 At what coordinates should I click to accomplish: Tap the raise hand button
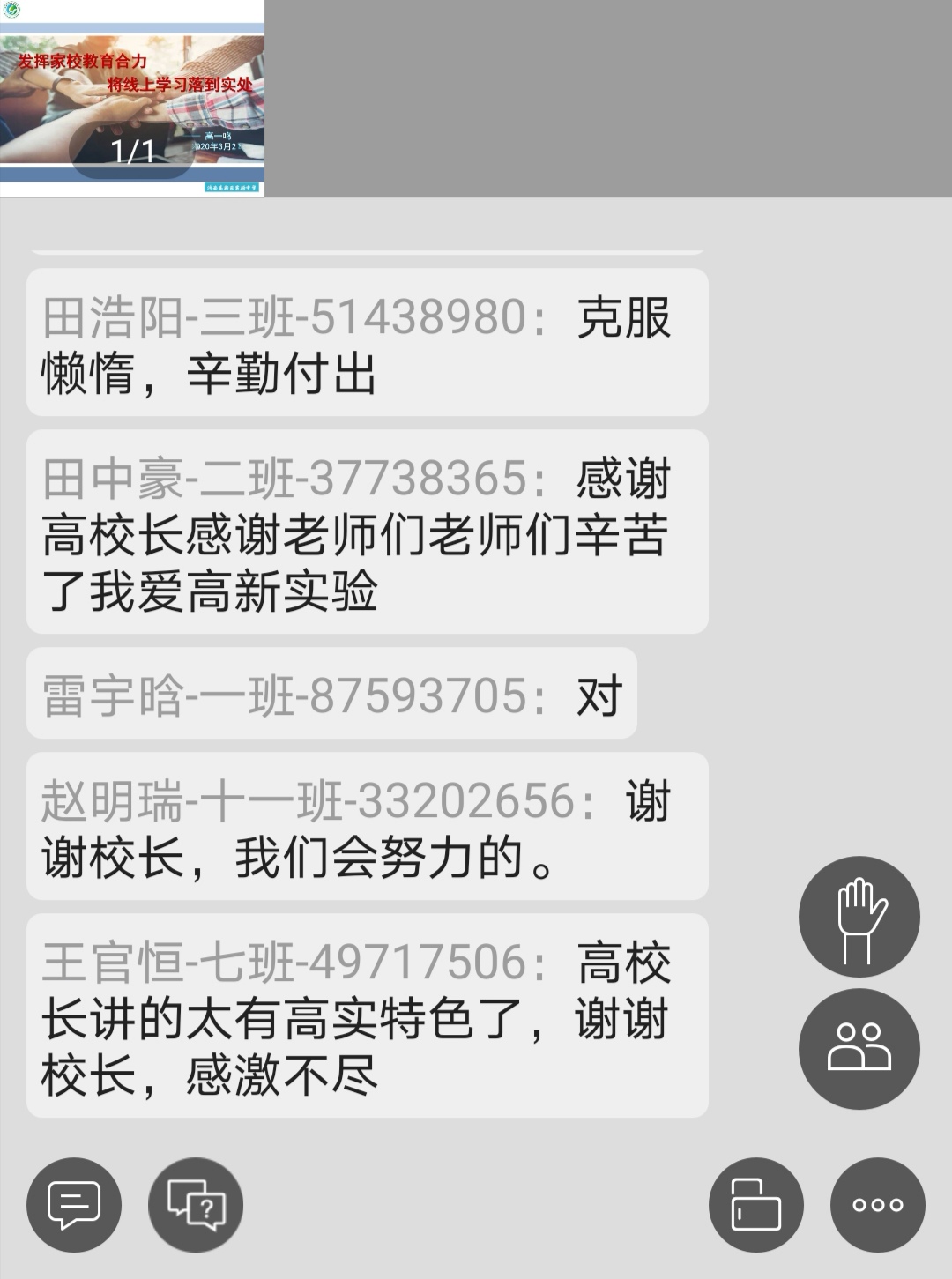click(859, 917)
